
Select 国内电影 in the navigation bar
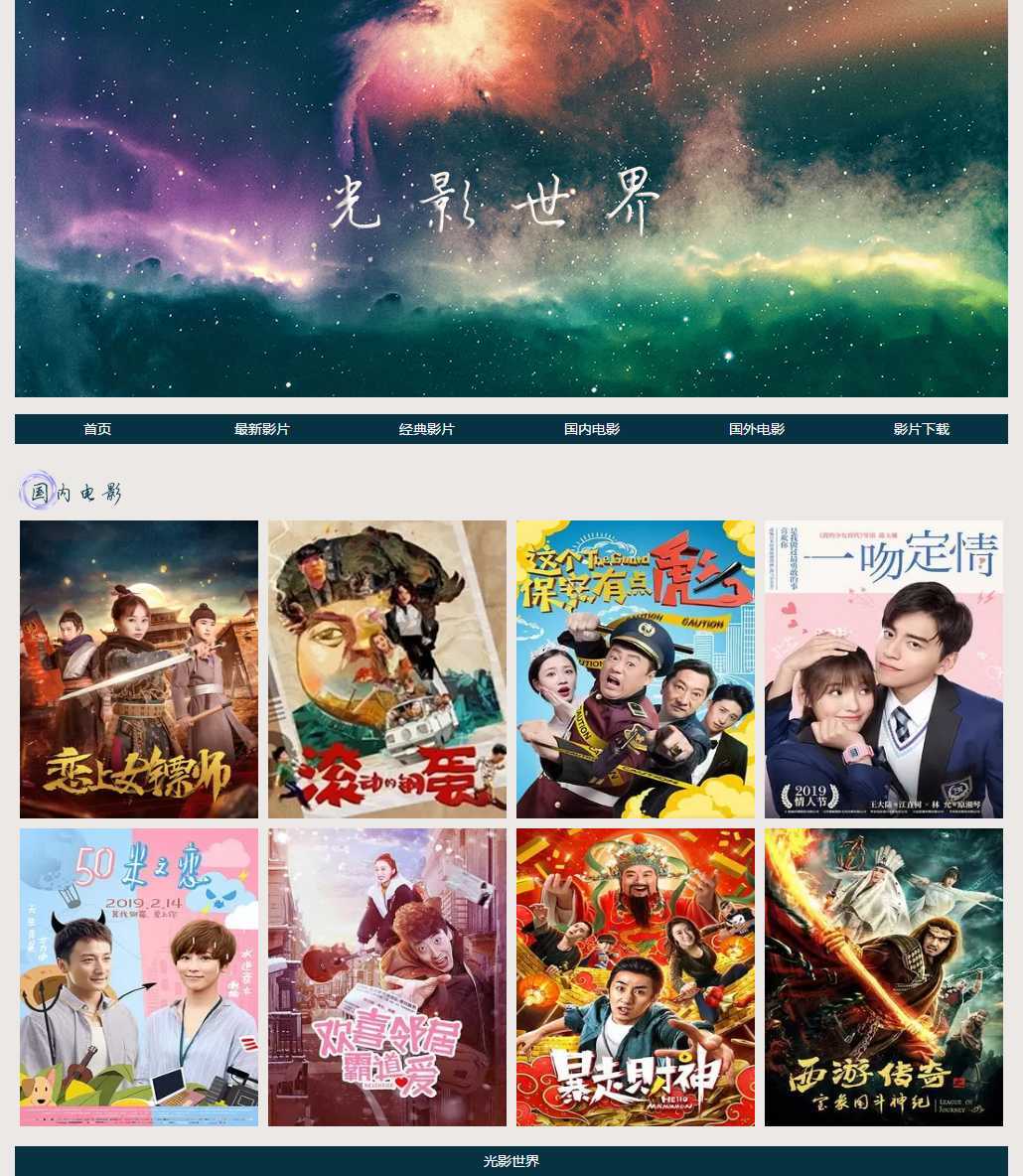[x=592, y=429]
